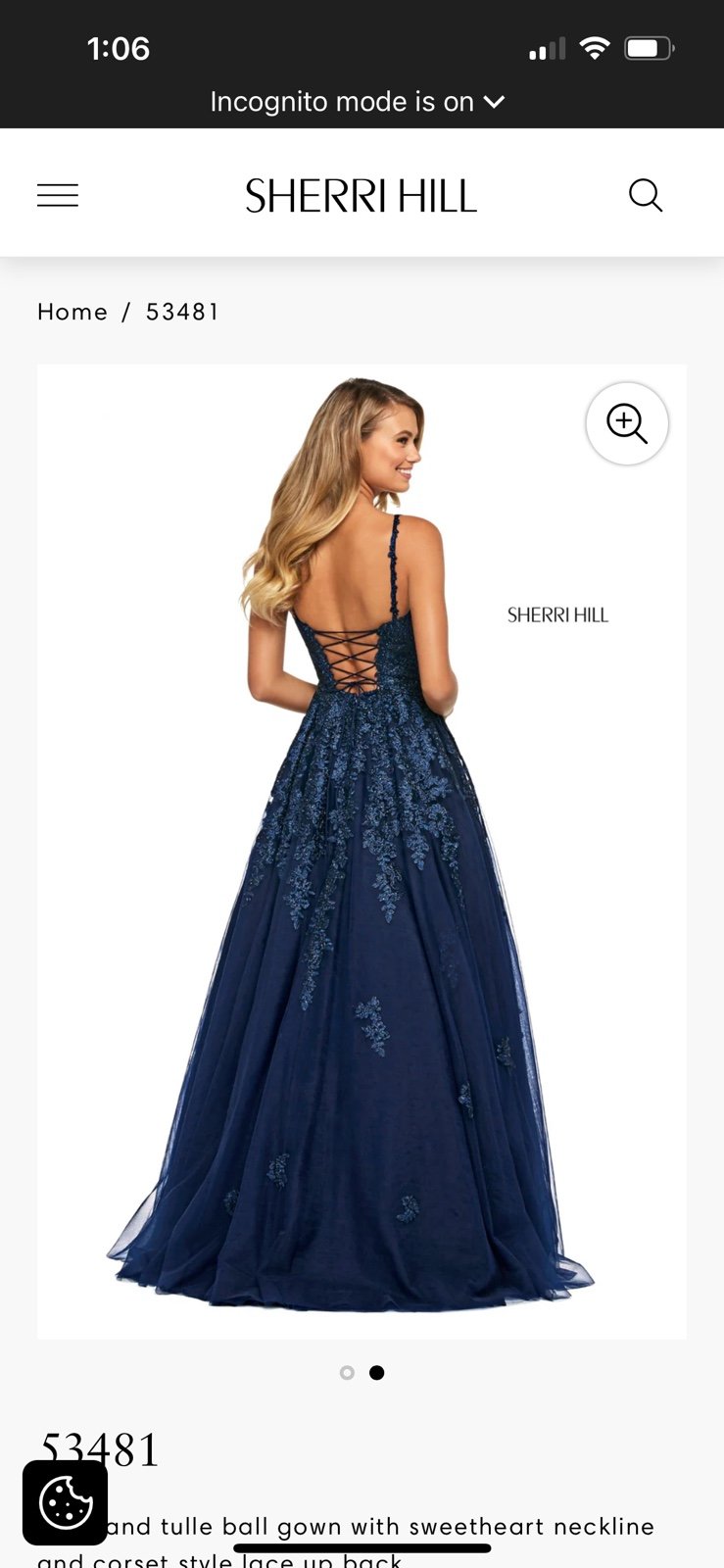Viewport: 724px width, 1568px height.
Task: Expand the Incognito mode dropdown
Action: pos(358,102)
